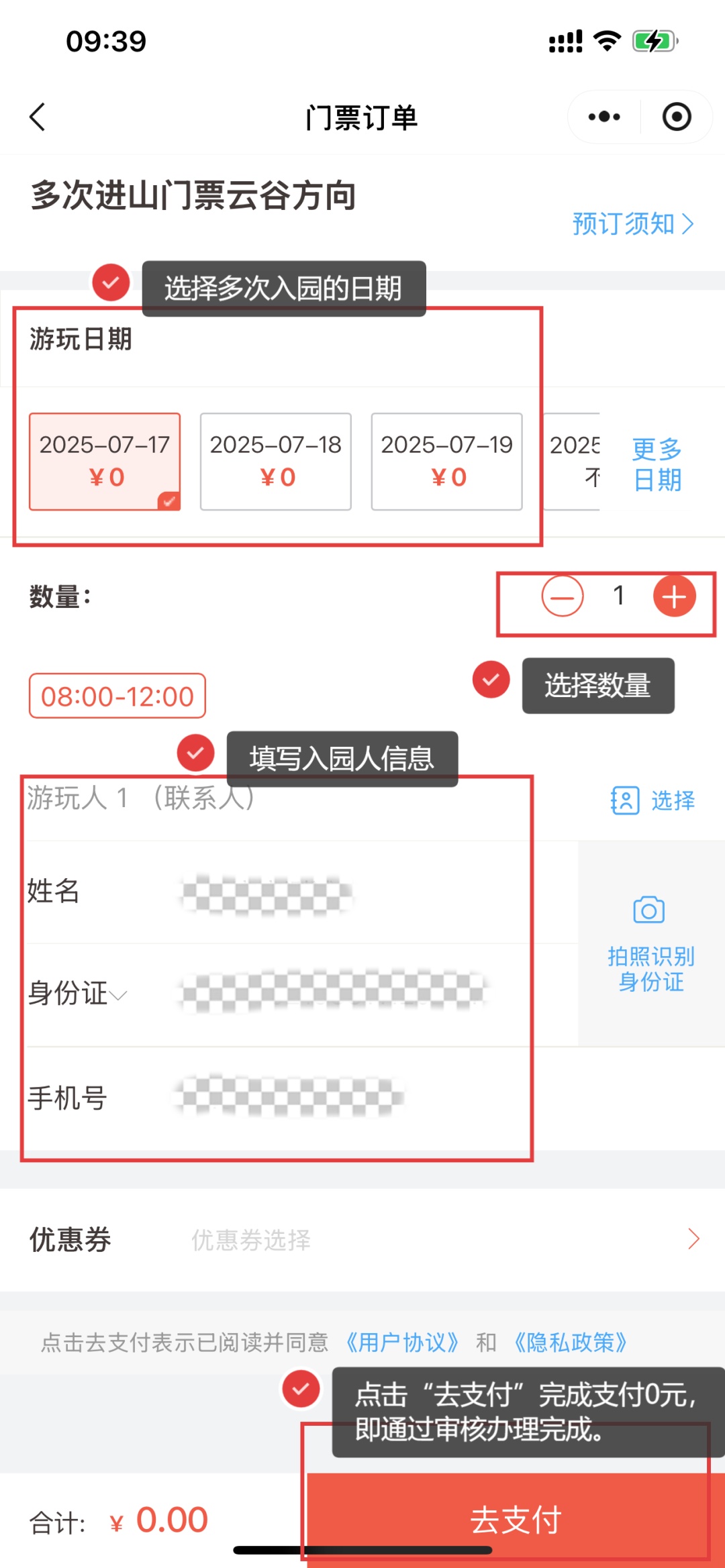725x1568 pixels.
Task: Expand the 身份证 ID type dropdown
Action: [x=79, y=995]
